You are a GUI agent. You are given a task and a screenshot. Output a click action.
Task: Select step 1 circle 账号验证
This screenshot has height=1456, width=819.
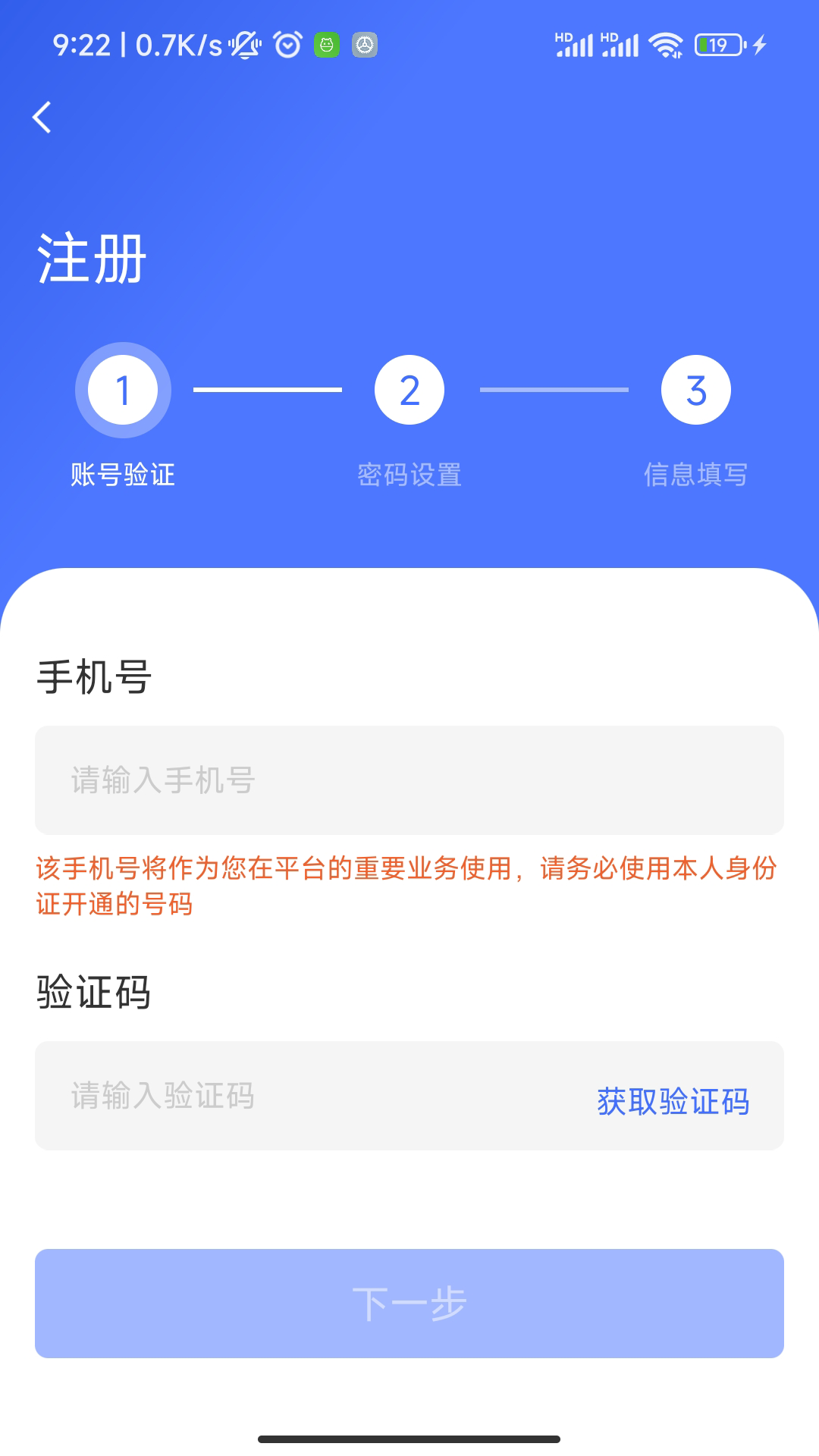123,389
